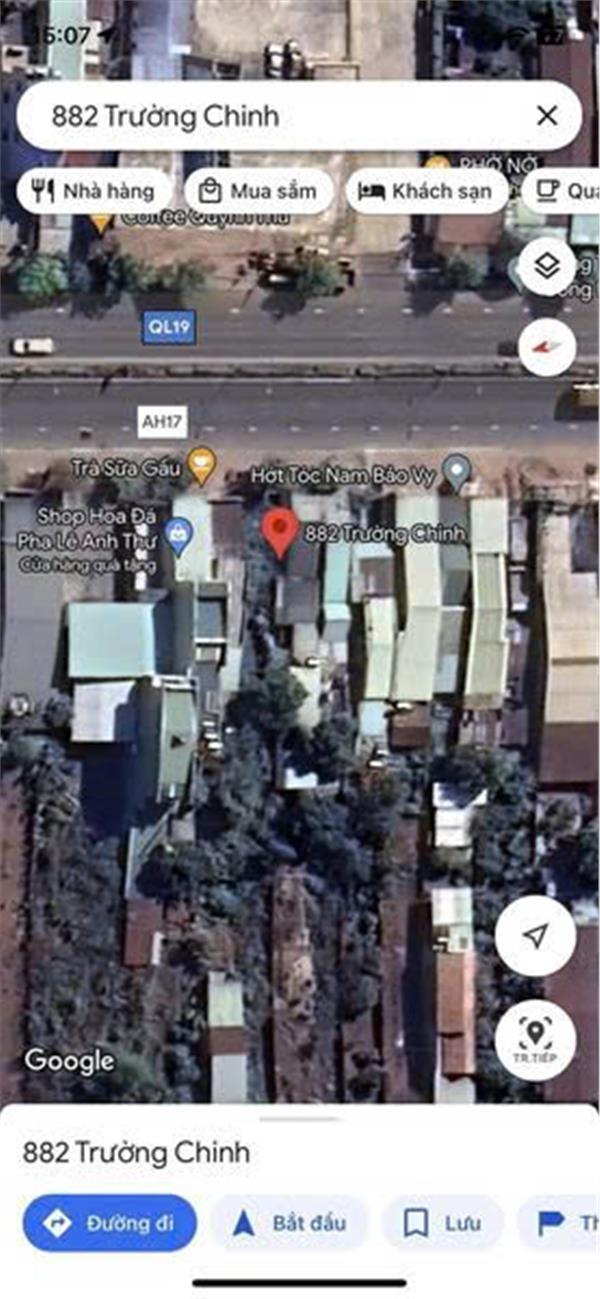Center map on my location
Screen dimensions: 600x1299
[x=535, y=936]
